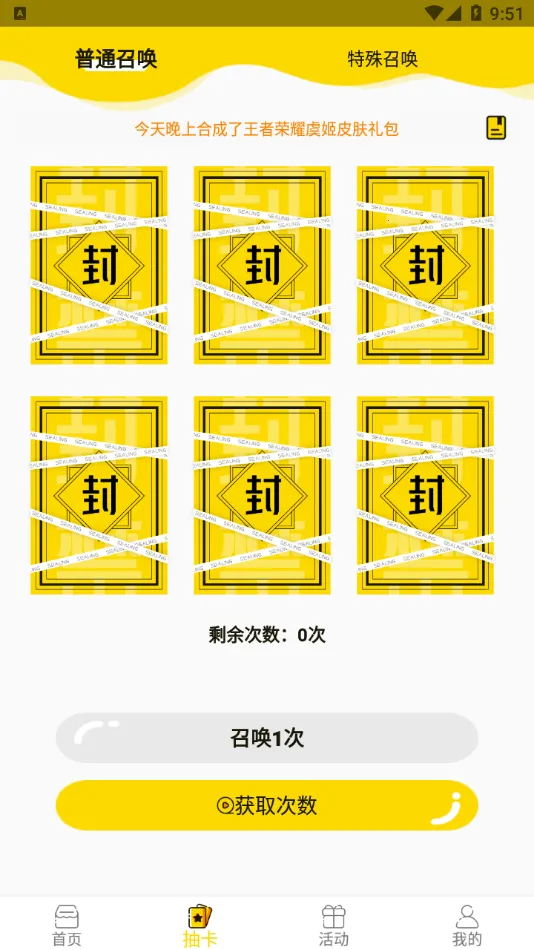
Task: Go to the 首页 tab
Action: tap(67, 925)
